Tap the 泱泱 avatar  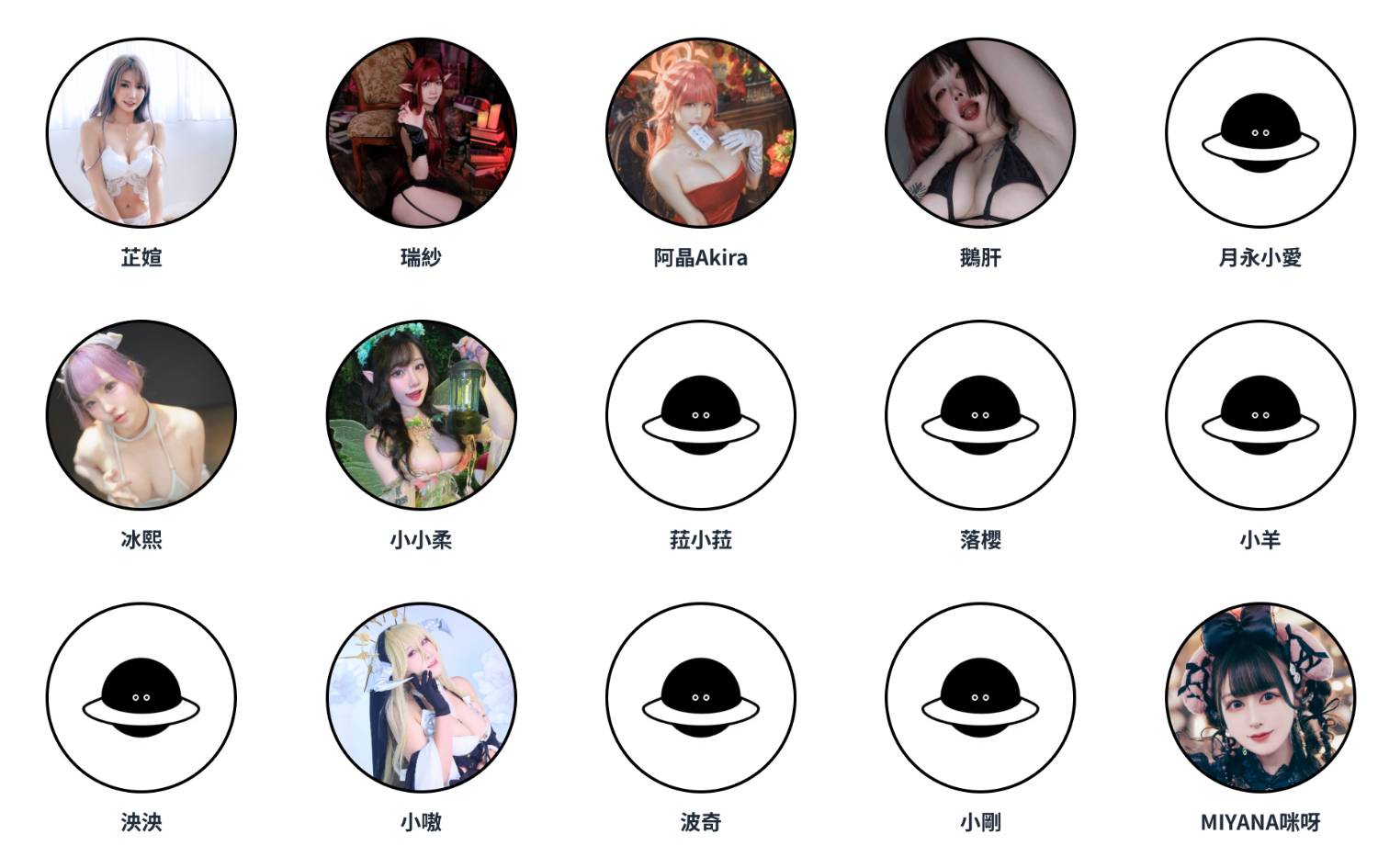coord(141,697)
